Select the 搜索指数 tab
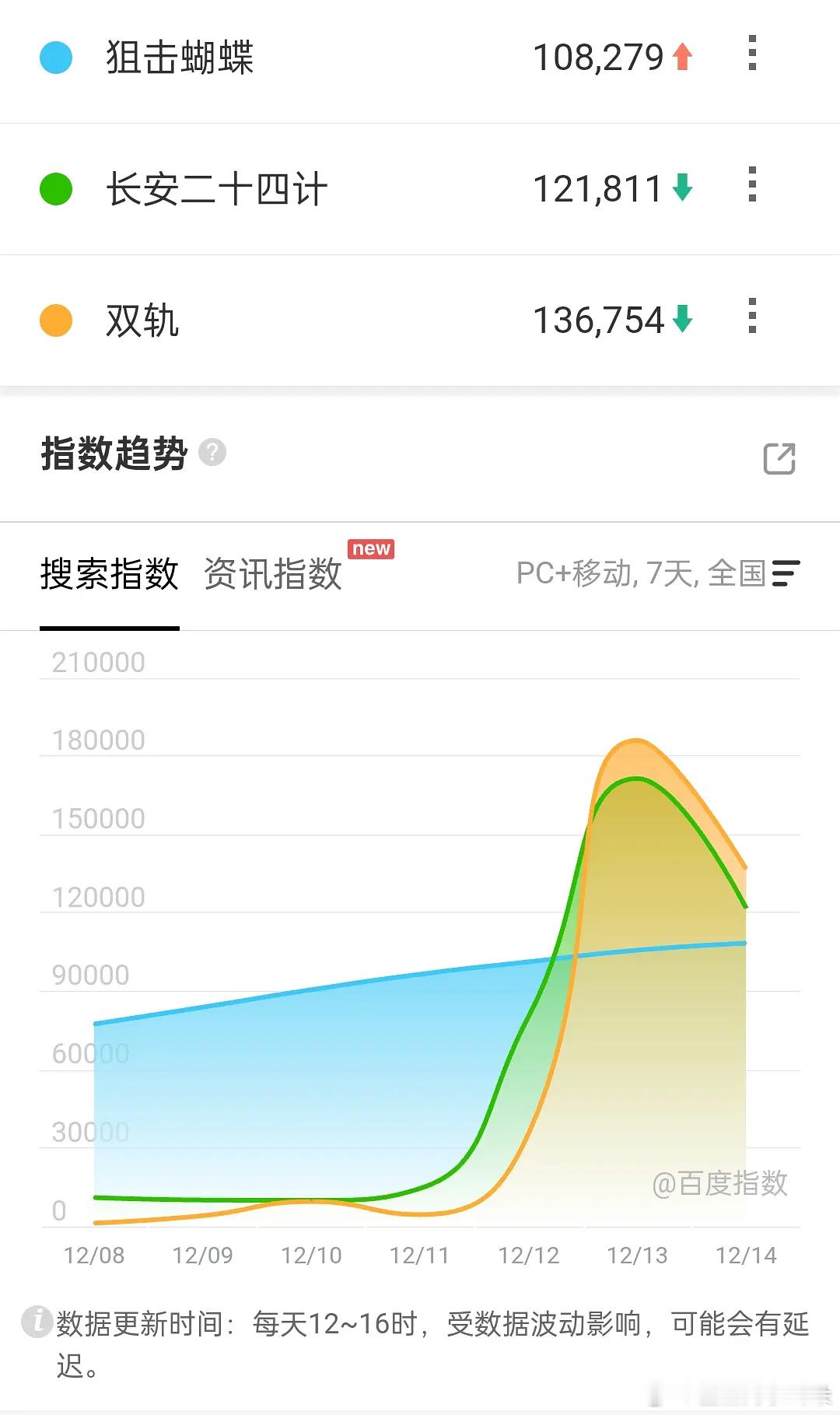Viewport: 840px width, 1415px height. tap(110, 576)
